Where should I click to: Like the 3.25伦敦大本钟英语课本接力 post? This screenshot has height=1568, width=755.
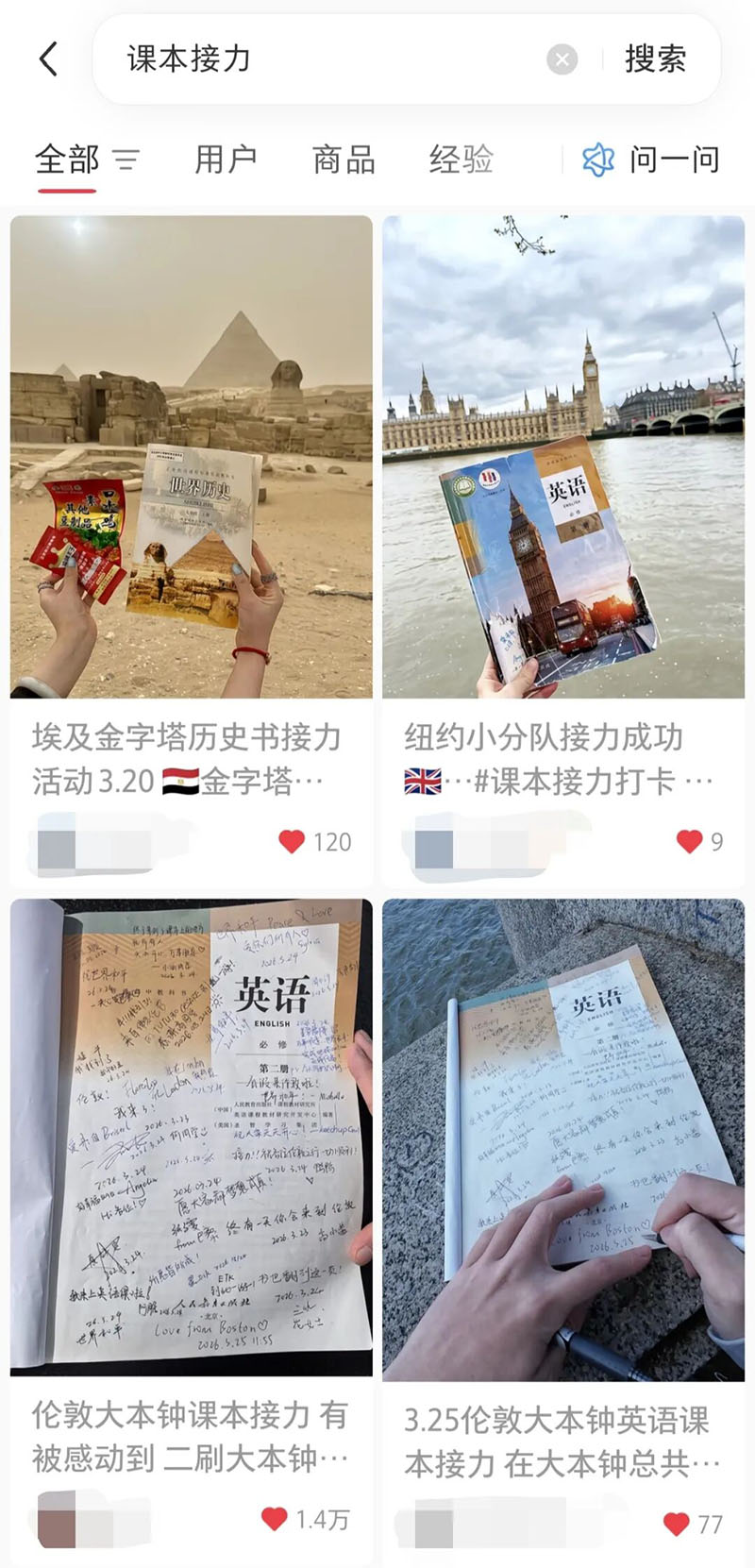pyautogui.click(x=676, y=1523)
